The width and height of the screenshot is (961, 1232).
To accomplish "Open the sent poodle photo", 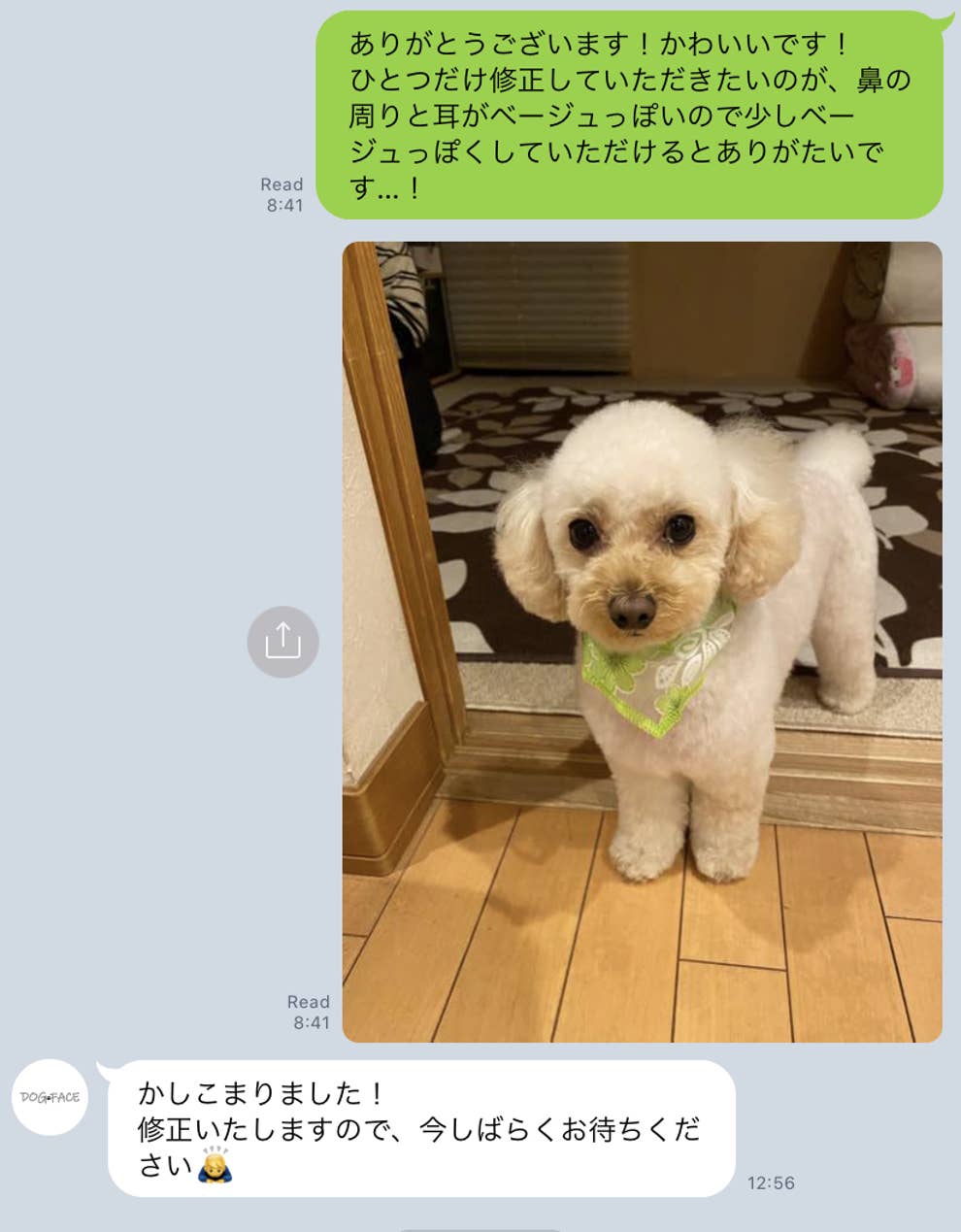I will (642, 642).
